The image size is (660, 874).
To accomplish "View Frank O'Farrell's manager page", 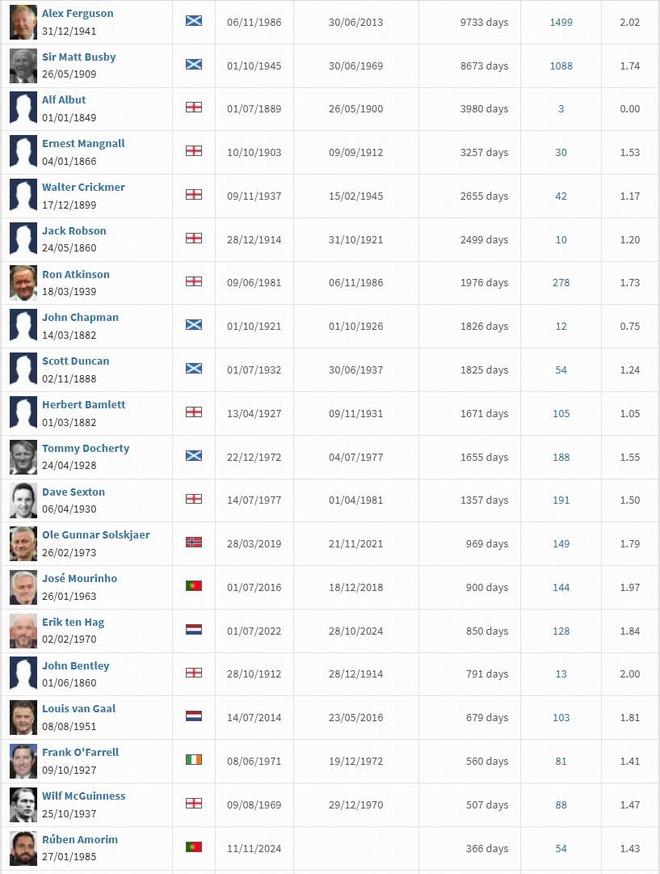I will pyautogui.click(x=80, y=753).
